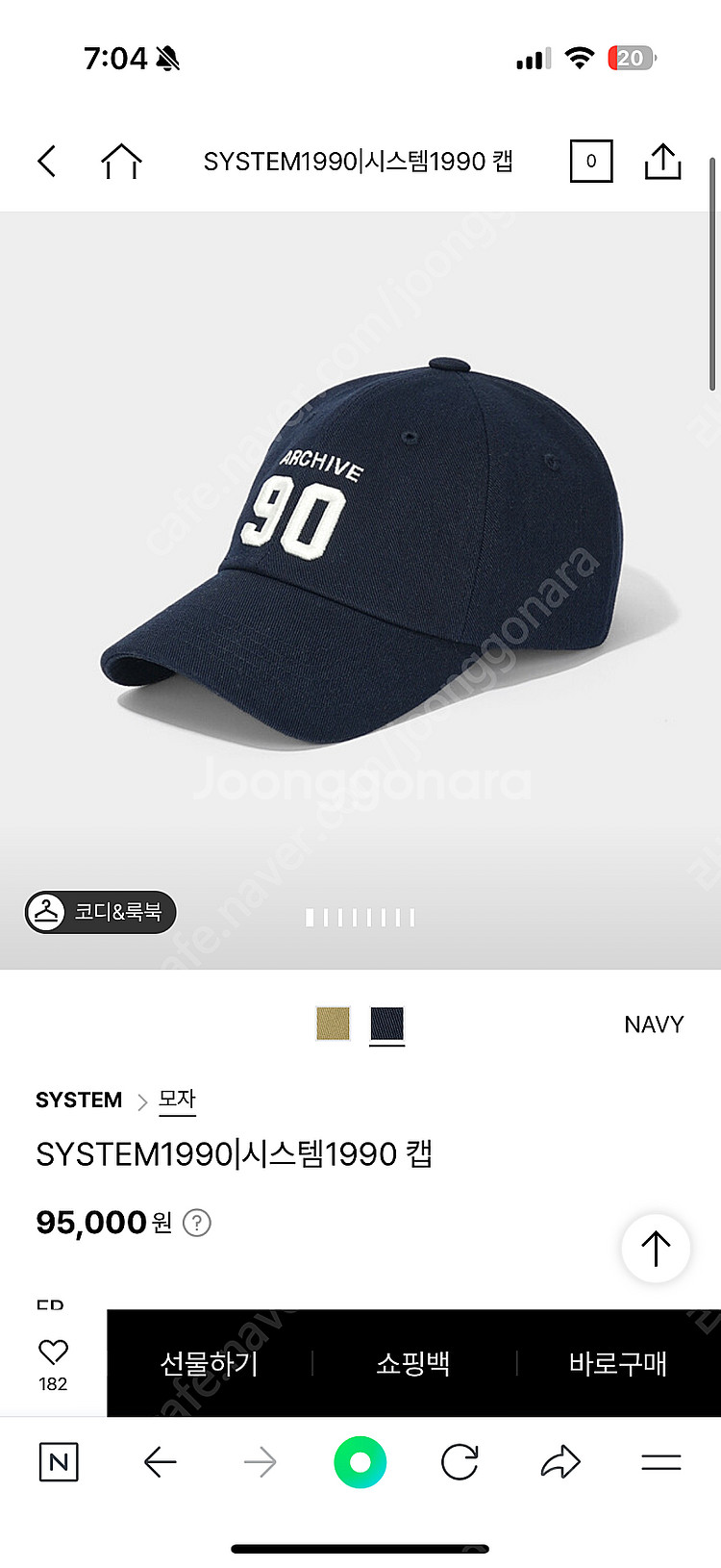Tap 선물하기 to send as a gift
This screenshot has width=721, height=1568.
209,1363
